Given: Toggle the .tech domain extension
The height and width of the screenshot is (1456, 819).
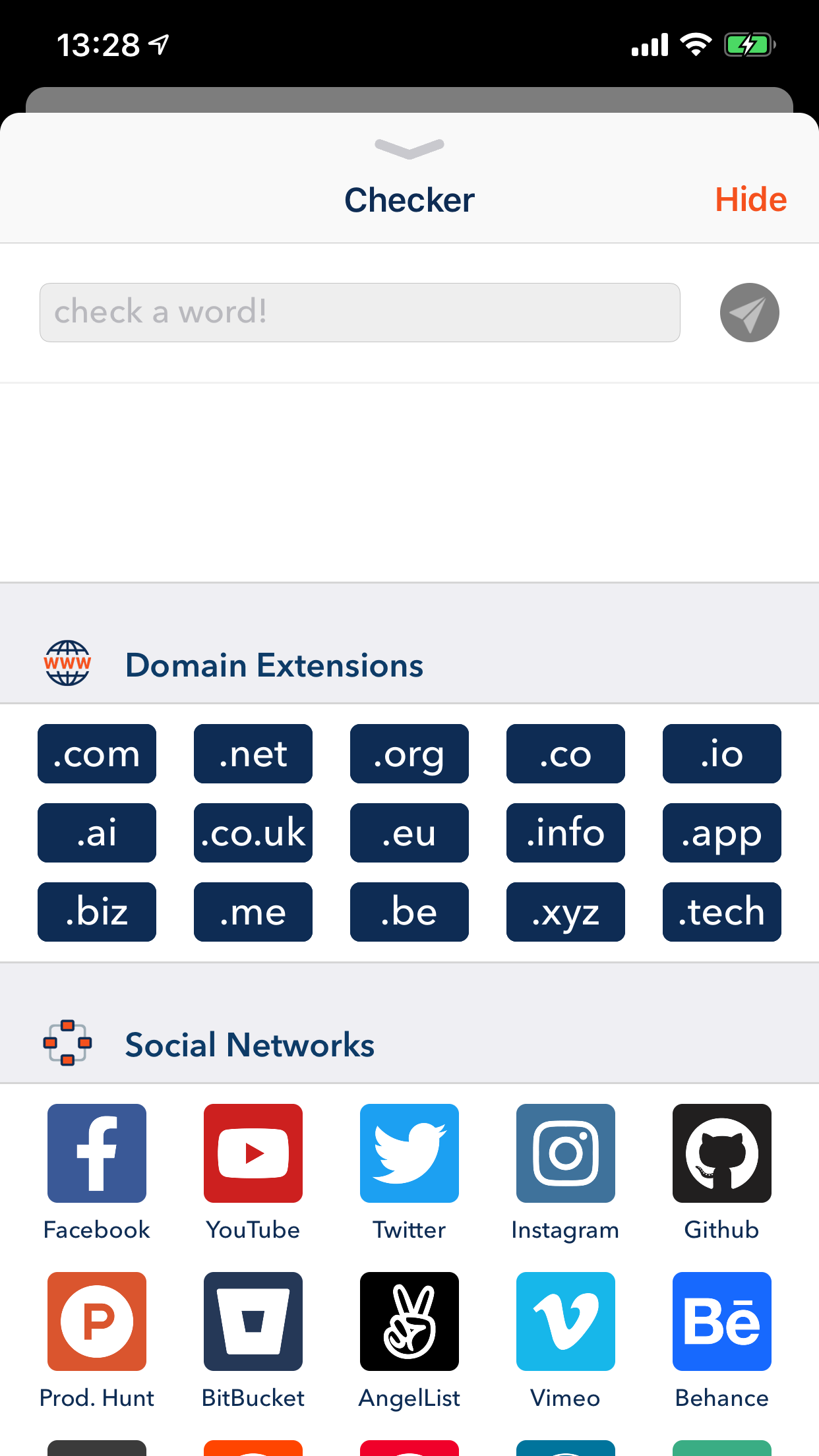Looking at the screenshot, I should coord(721,912).
